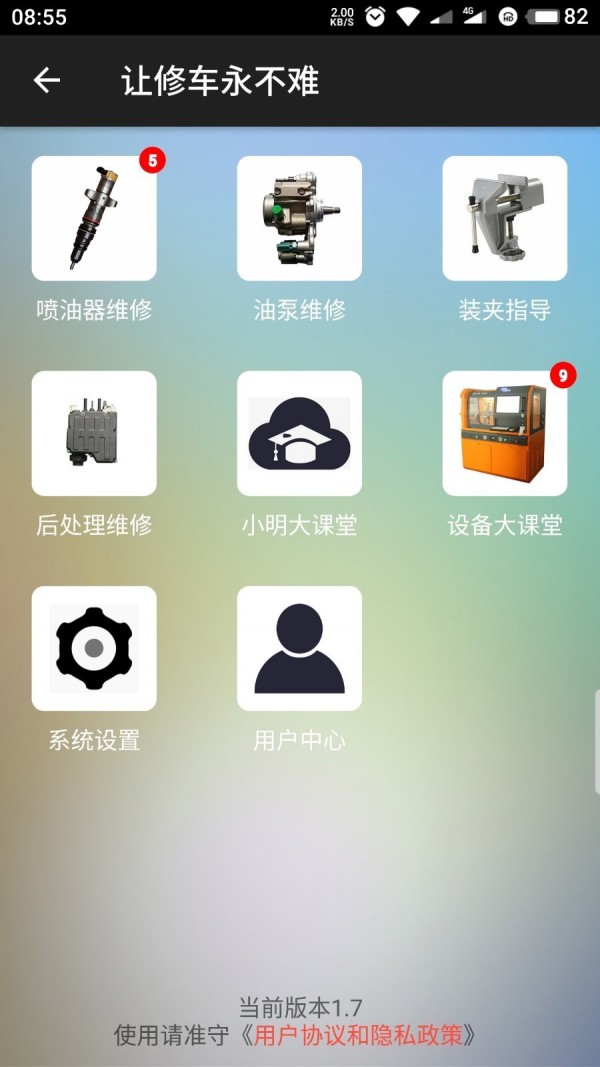Screen dimensions: 600x1067
Task: Enter the 小明大课堂 classroom
Action: (299, 434)
